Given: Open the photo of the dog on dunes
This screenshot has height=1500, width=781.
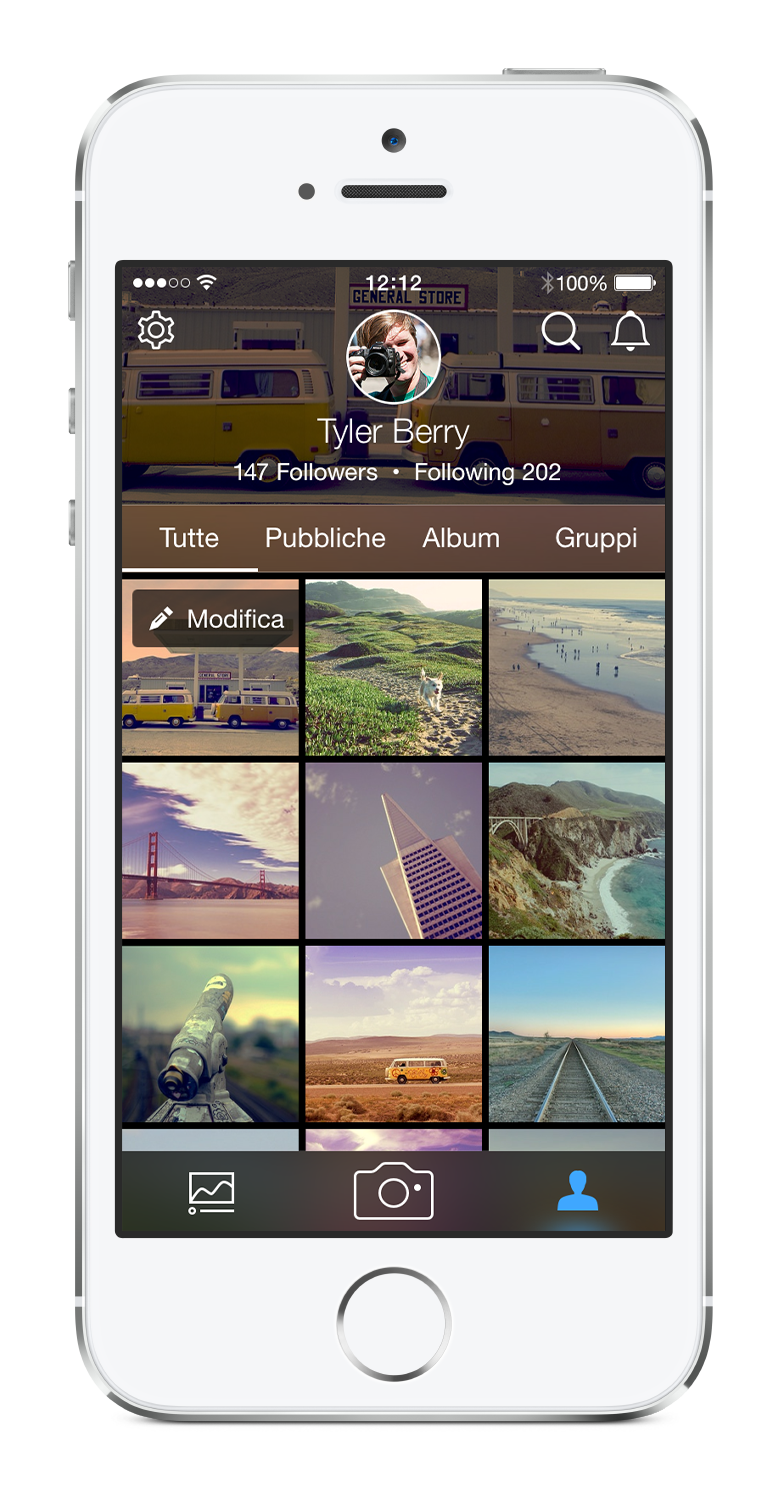Looking at the screenshot, I should coord(394,668).
